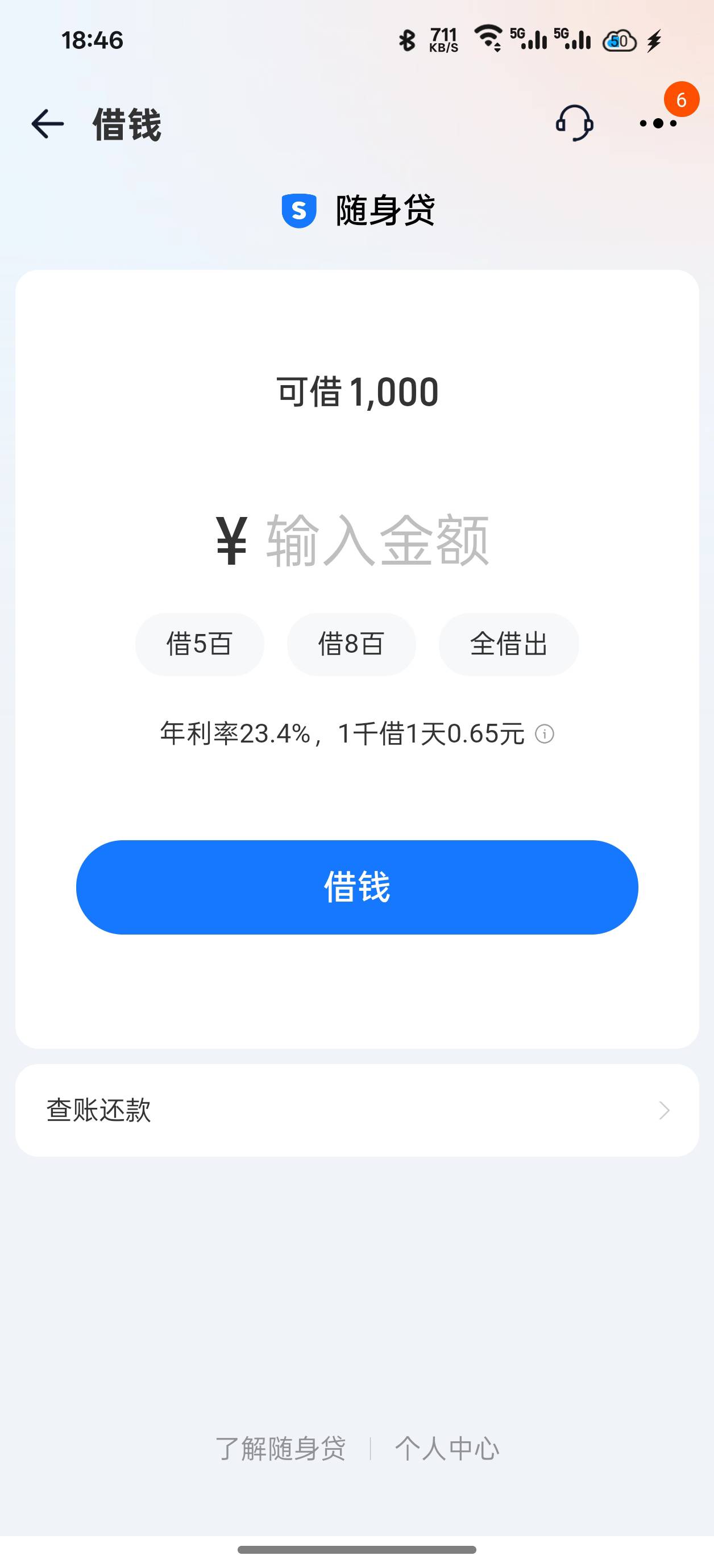Open the three-dot overflow menu
This screenshot has width=714, height=1568.
658,124
